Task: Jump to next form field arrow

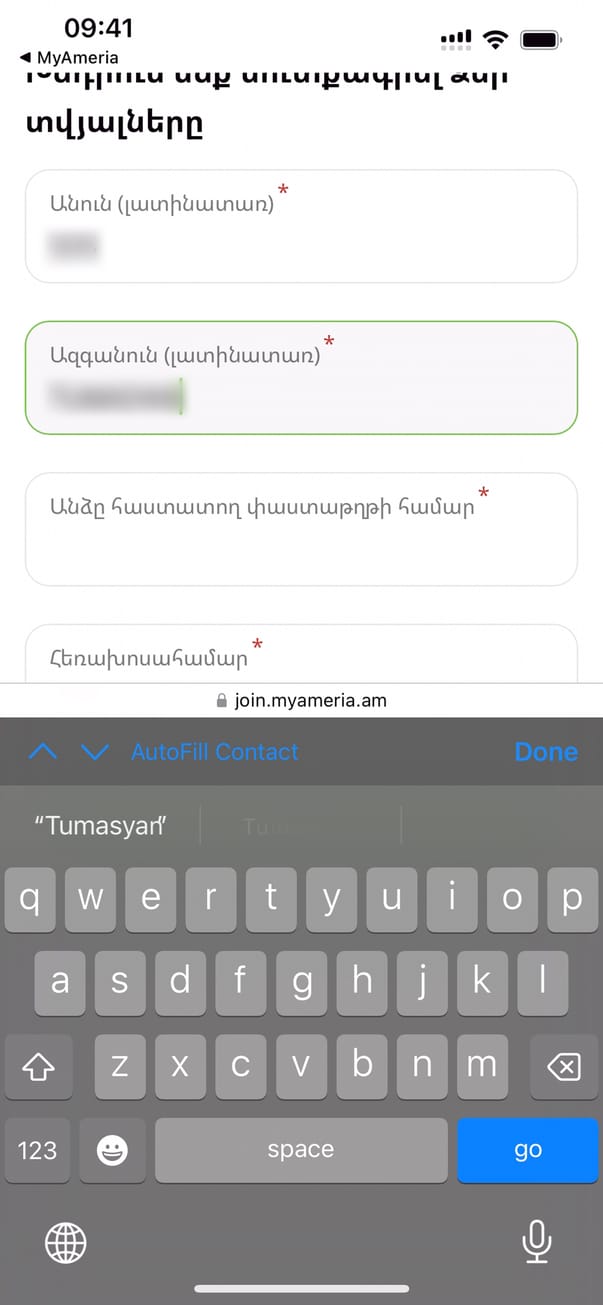Action: [94, 752]
